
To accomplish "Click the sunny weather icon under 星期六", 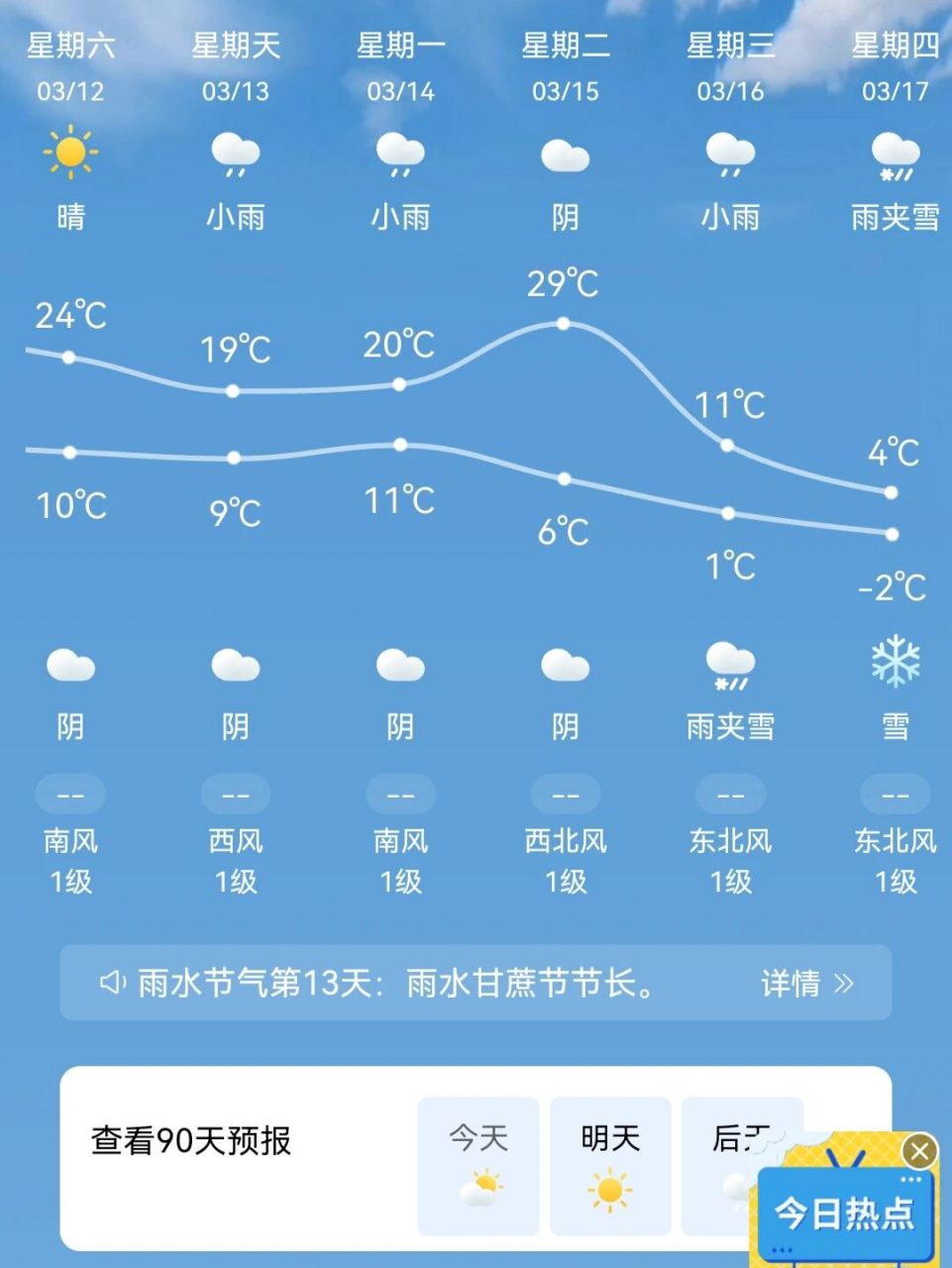I will coord(68,155).
